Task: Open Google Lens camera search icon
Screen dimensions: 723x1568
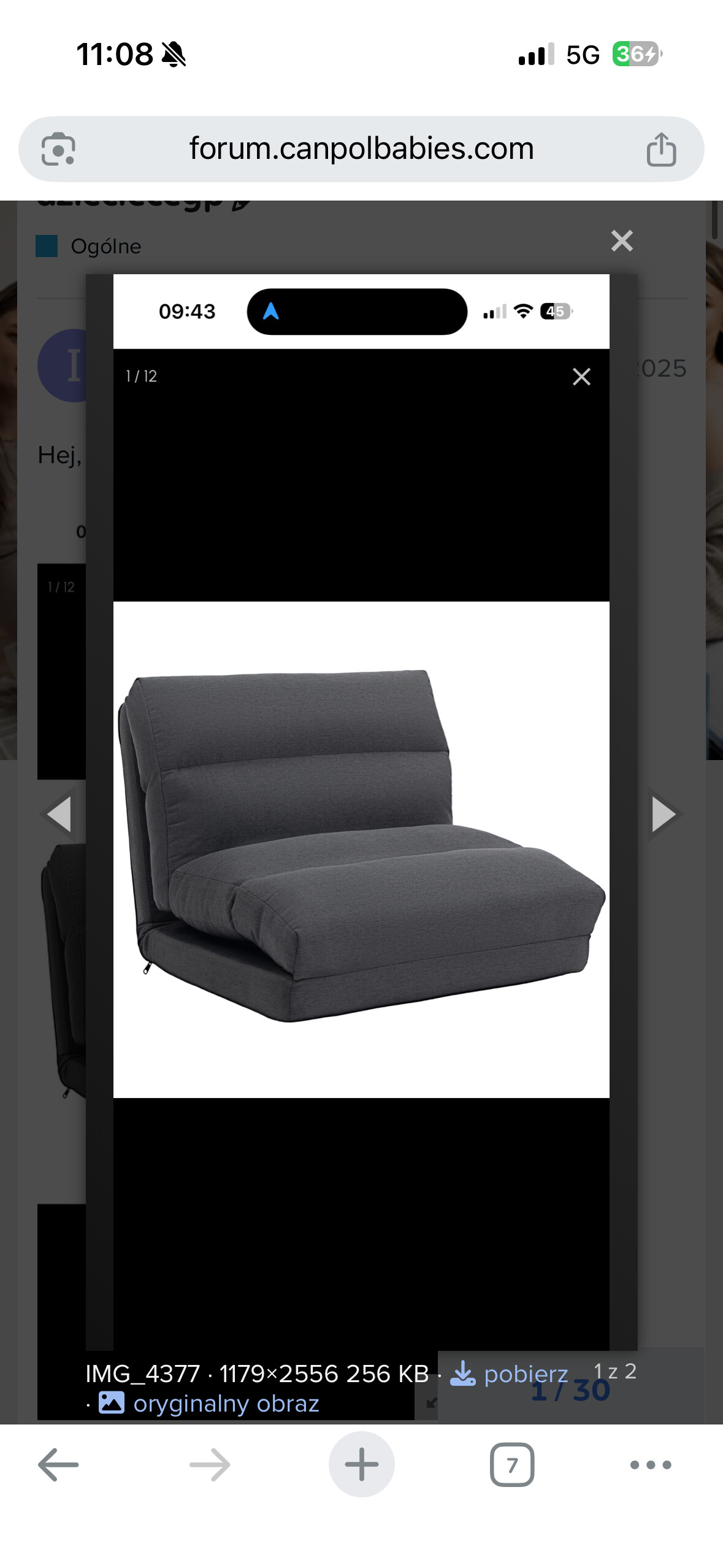Action: [x=58, y=149]
